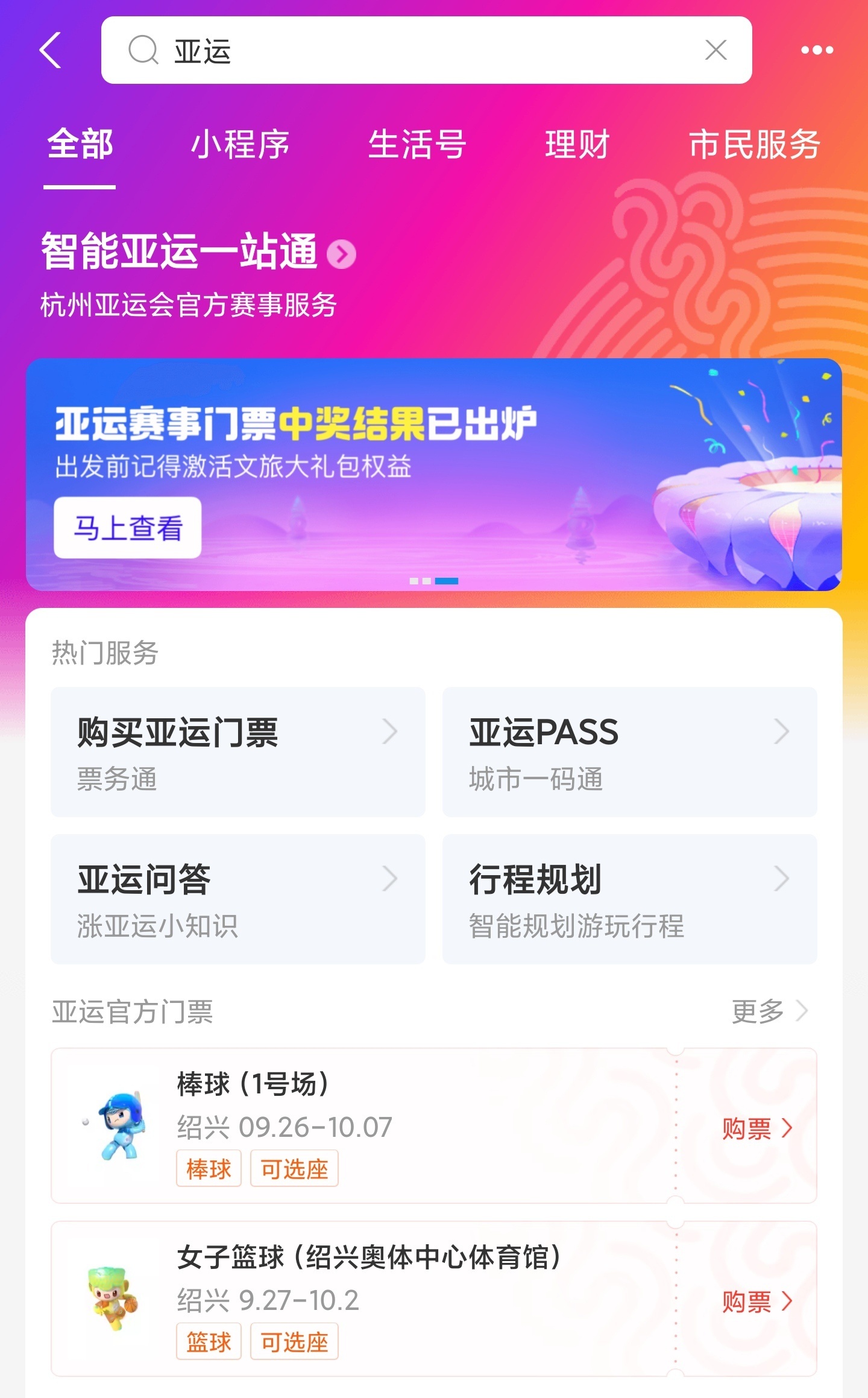Select the 全部 tab

(x=80, y=144)
